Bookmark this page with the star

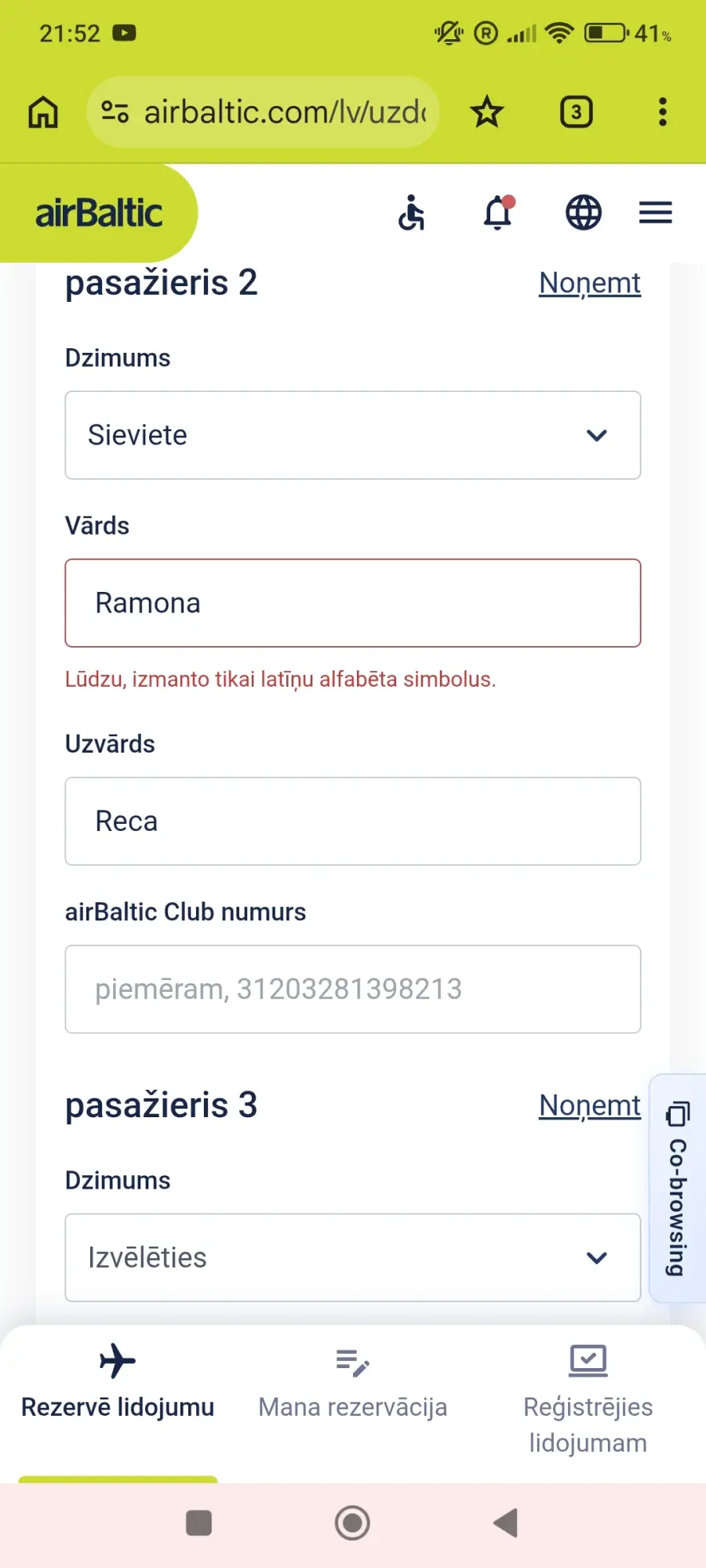coord(486,112)
